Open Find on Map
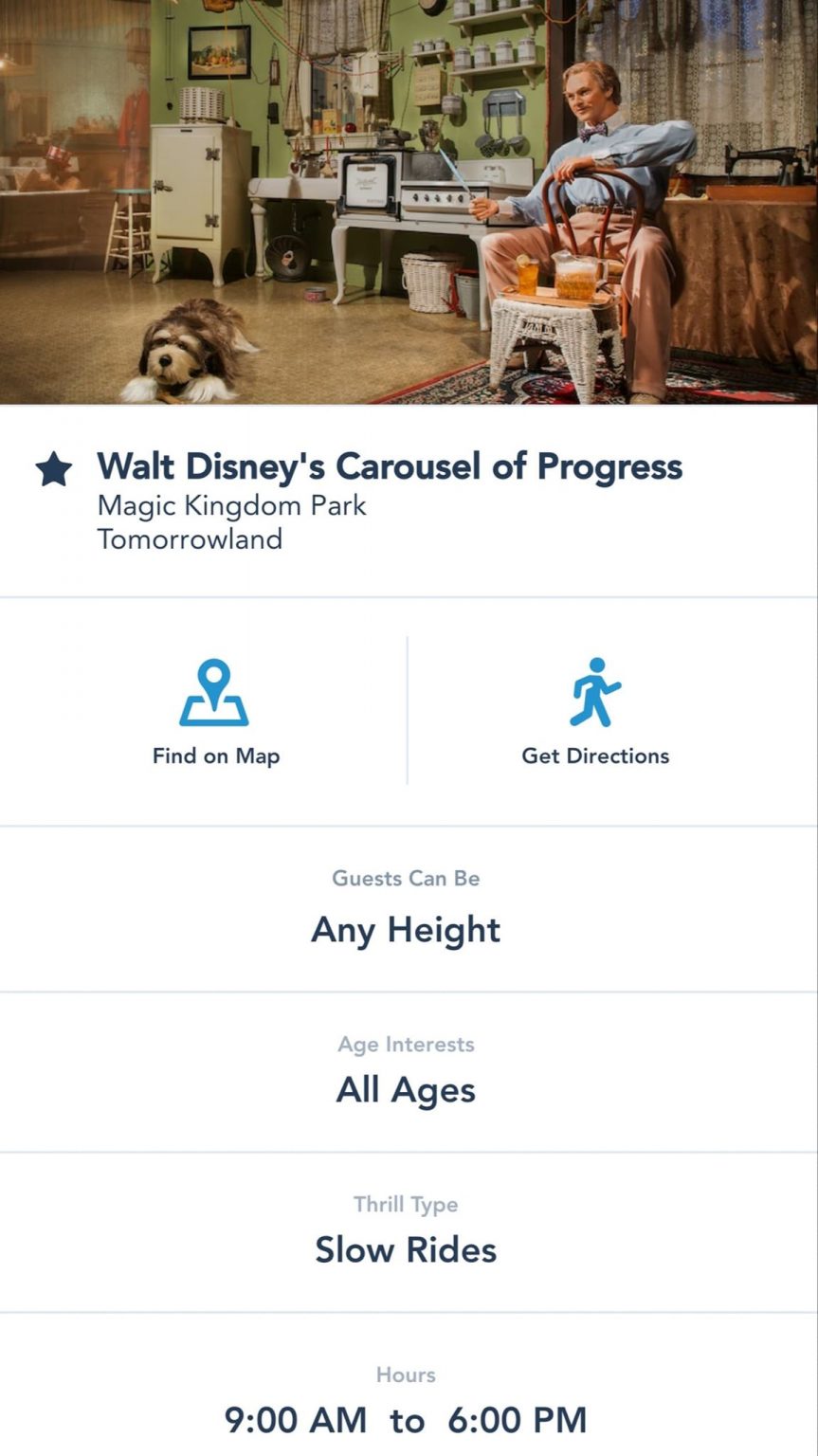 (215, 712)
